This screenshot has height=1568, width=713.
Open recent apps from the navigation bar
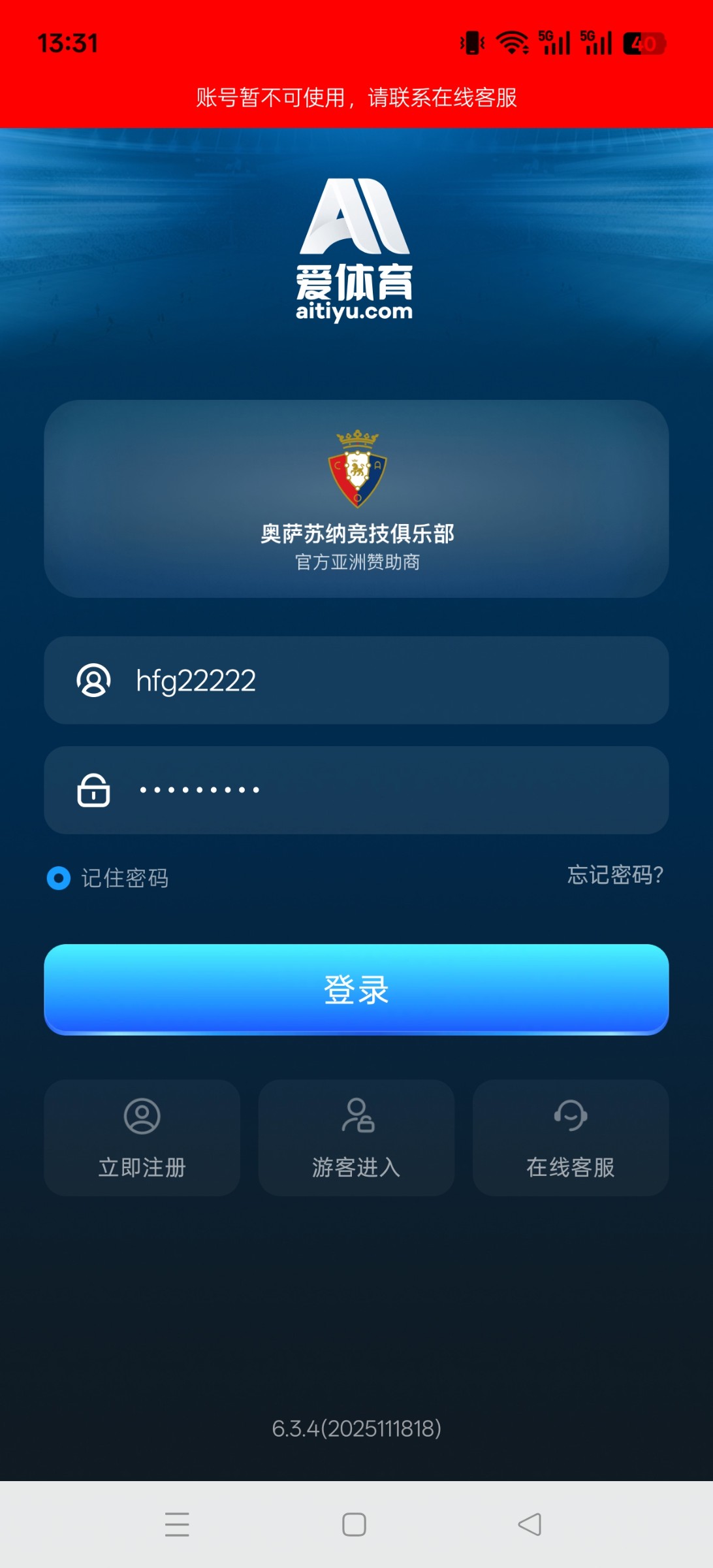[177, 1524]
